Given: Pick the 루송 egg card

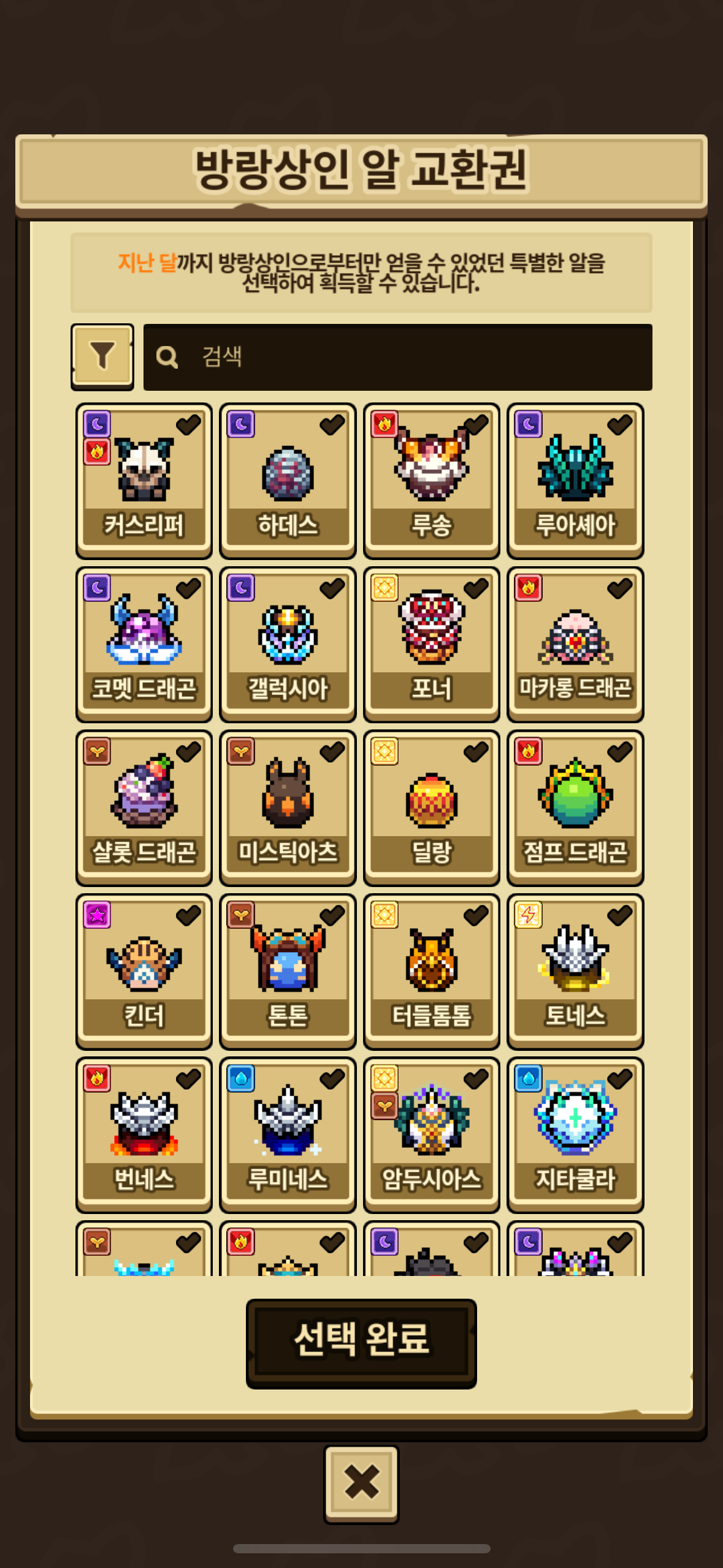Looking at the screenshot, I should (x=432, y=480).
